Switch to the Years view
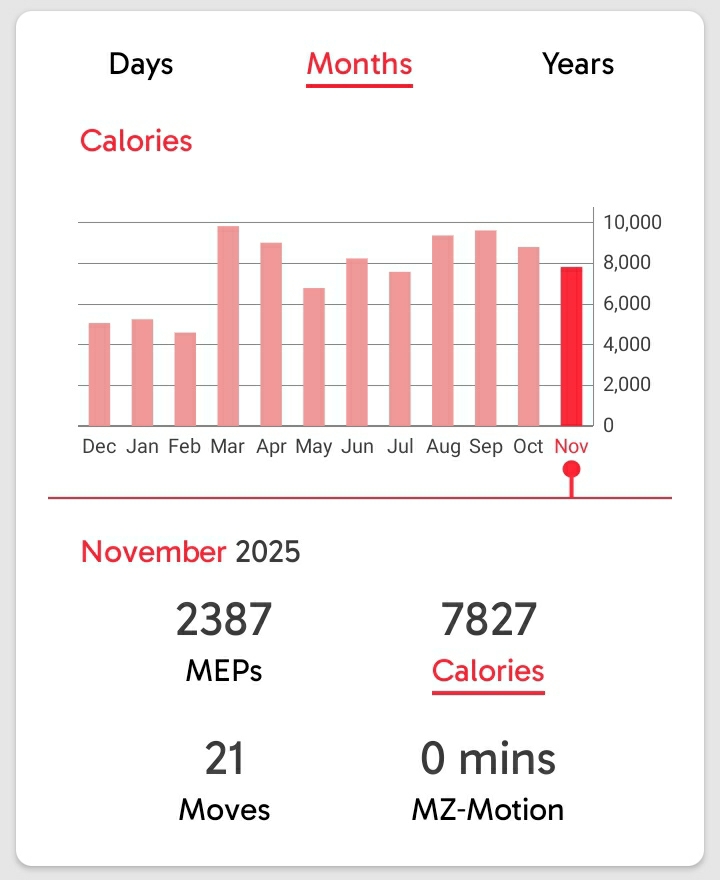The height and width of the screenshot is (880, 720). pos(578,65)
